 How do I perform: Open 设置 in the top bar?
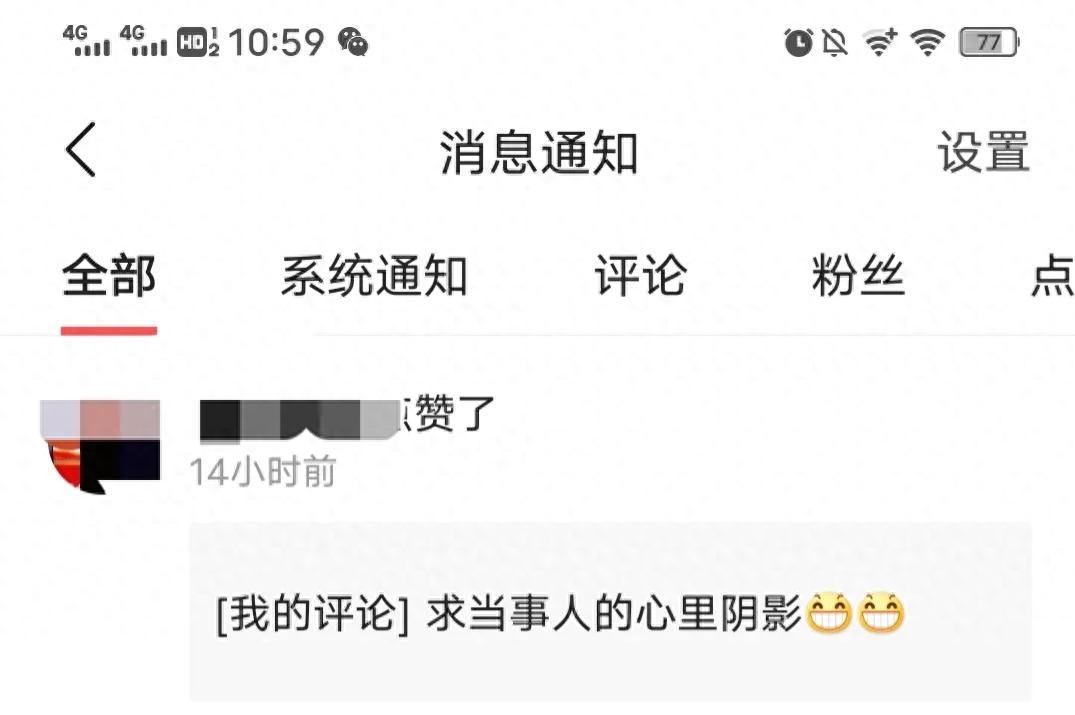click(x=982, y=153)
